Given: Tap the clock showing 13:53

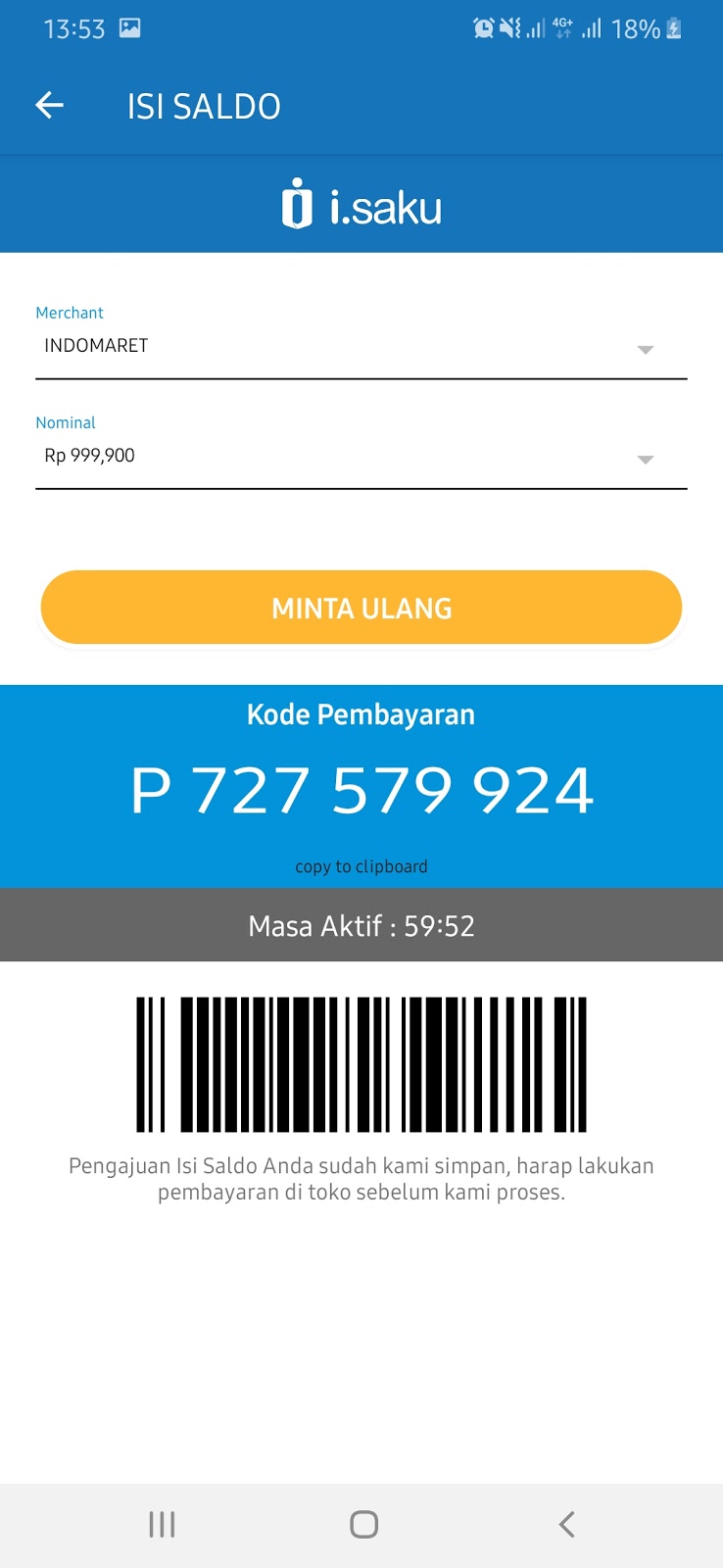Looking at the screenshot, I should [73, 28].
